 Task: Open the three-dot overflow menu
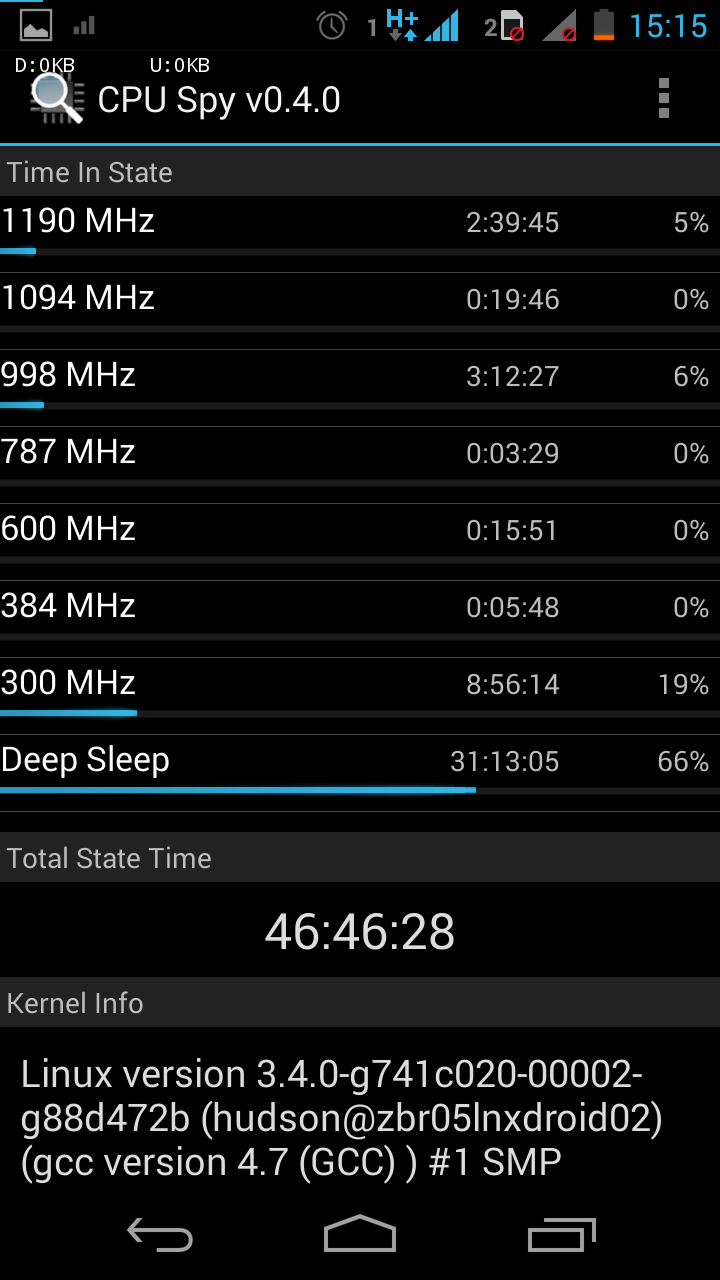[663, 99]
